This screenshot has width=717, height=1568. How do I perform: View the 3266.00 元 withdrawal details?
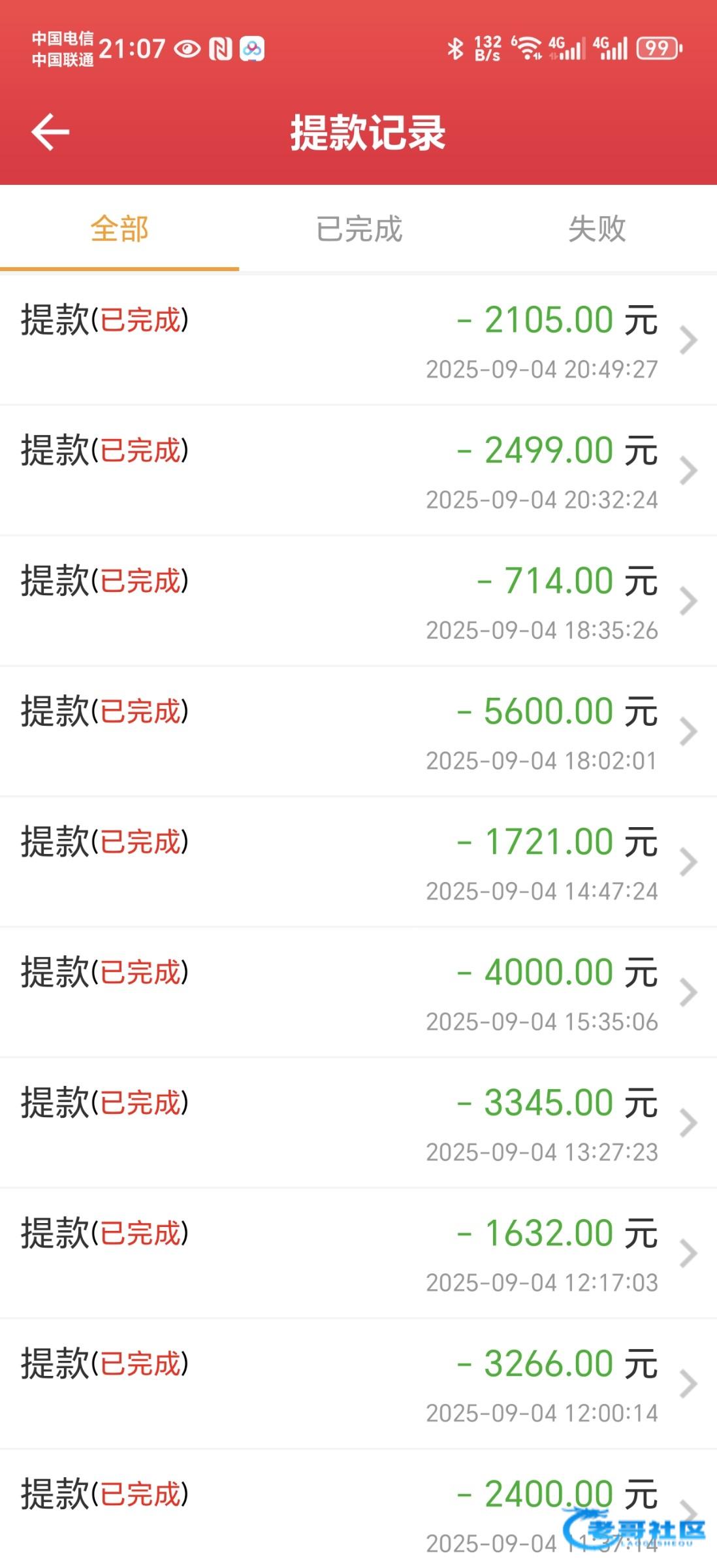pos(358,1384)
